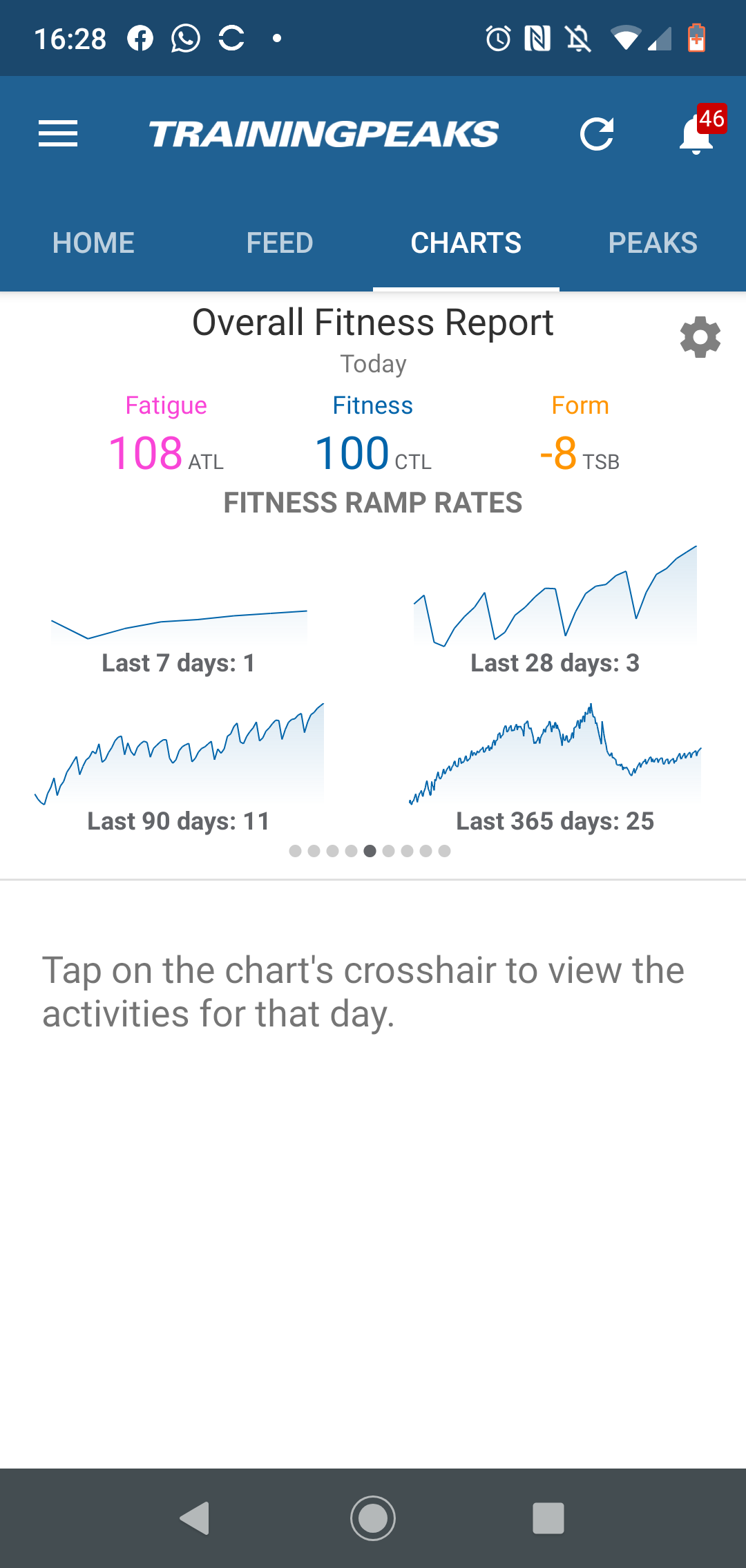Image resolution: width=746 pixels, height=1568 pixels.
Task: Switch to the Home tab
Action: pyautogui.click(x=93, y=243)
